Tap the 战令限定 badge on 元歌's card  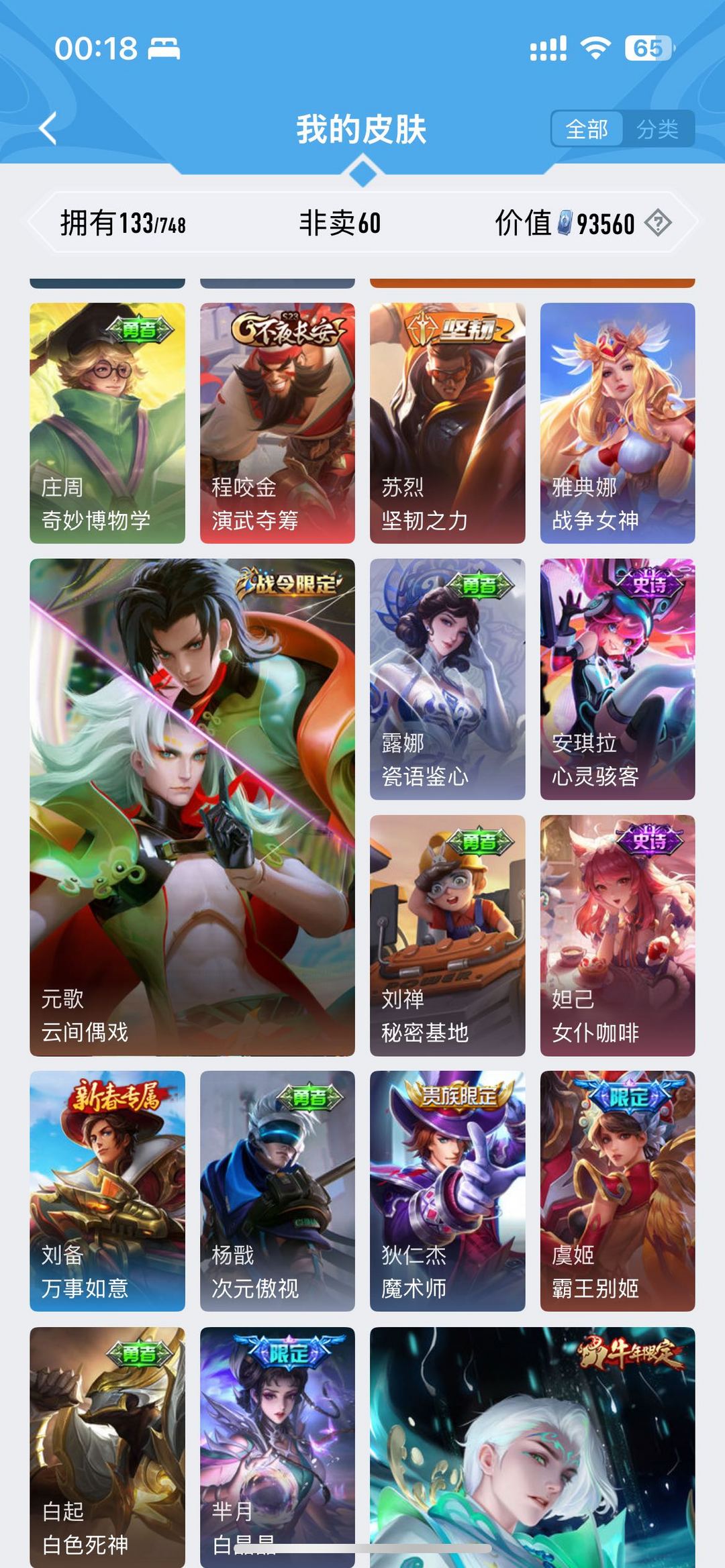(290, 581)
